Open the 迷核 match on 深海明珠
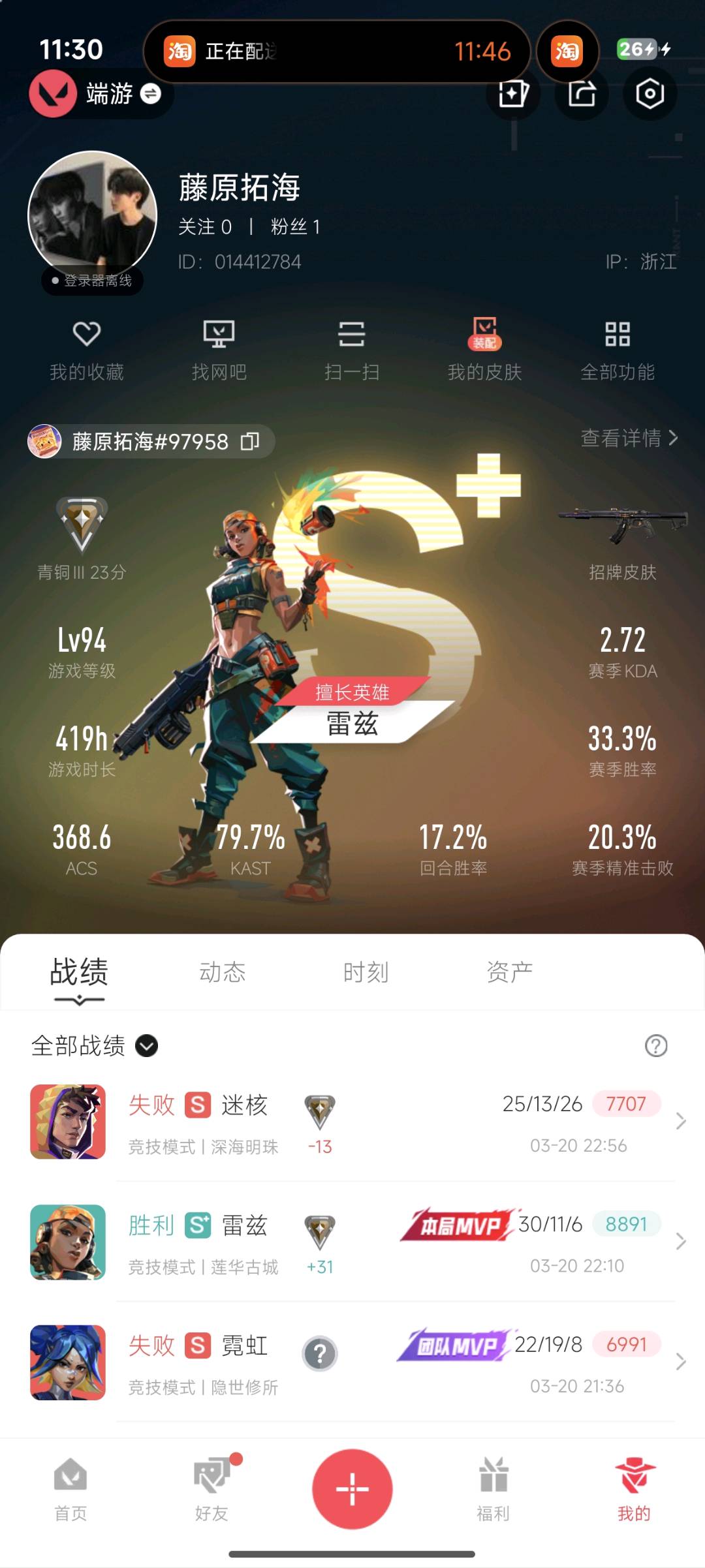This screenshot has height=1568, width=705. (x=352, y=1122)
